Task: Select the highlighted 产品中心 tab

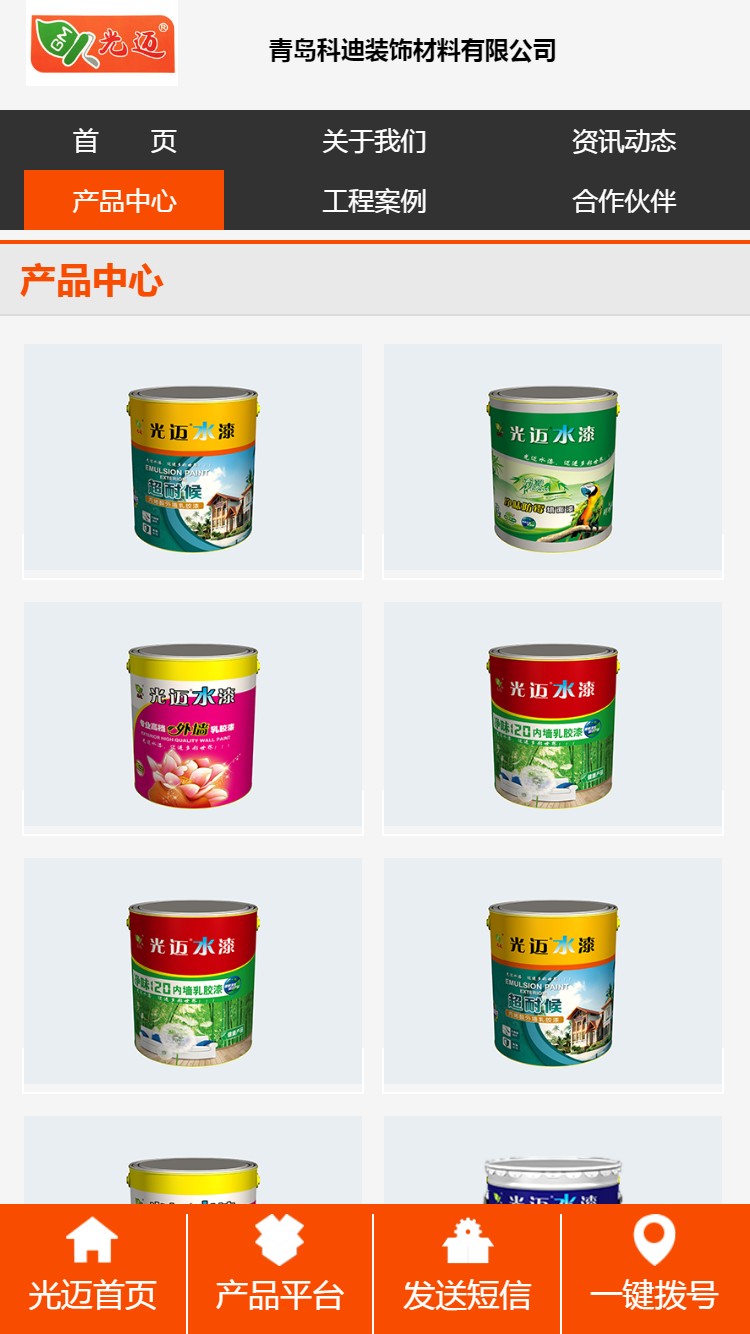Action: (123, 200)
